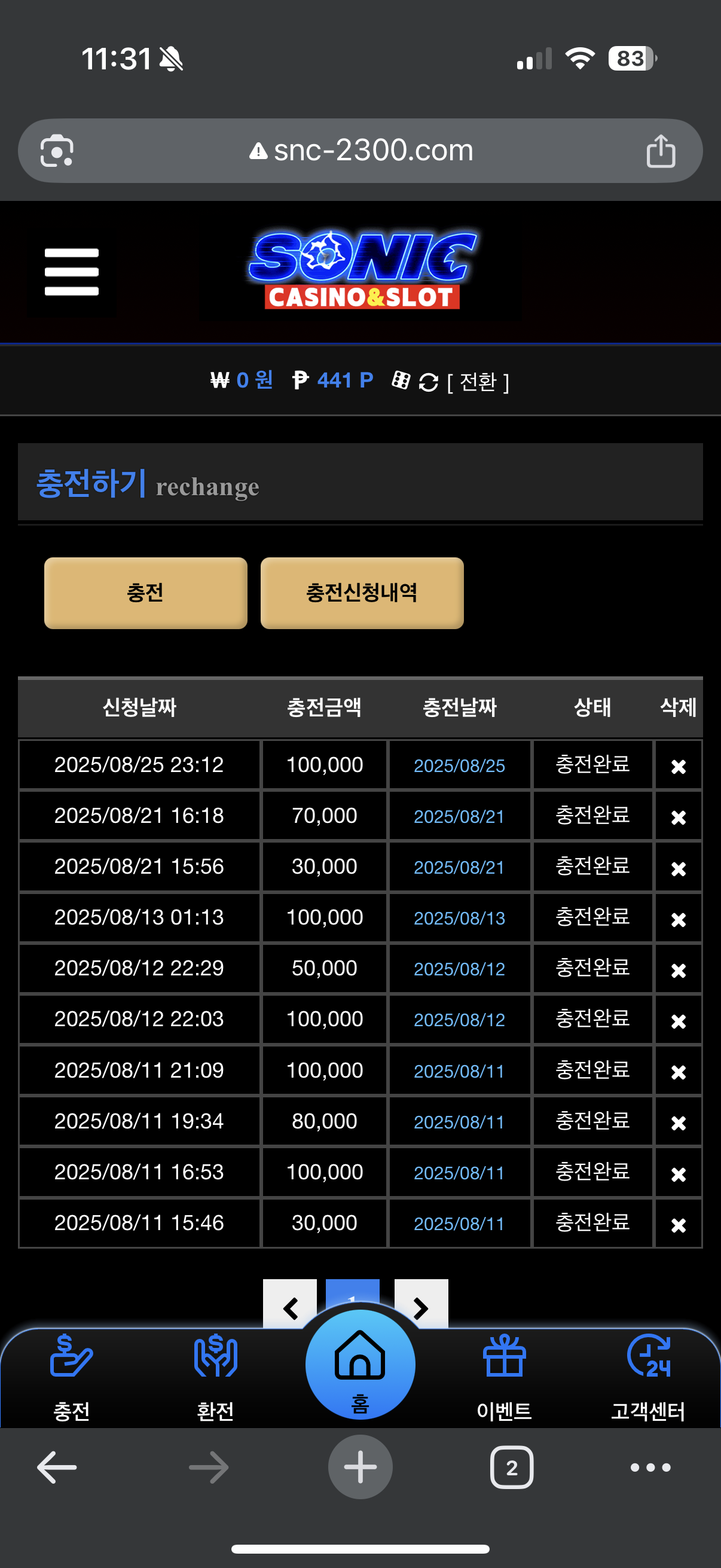Go to the previous page arrow
Viewport: 721px width, 1568px height.
[289, 1304]
